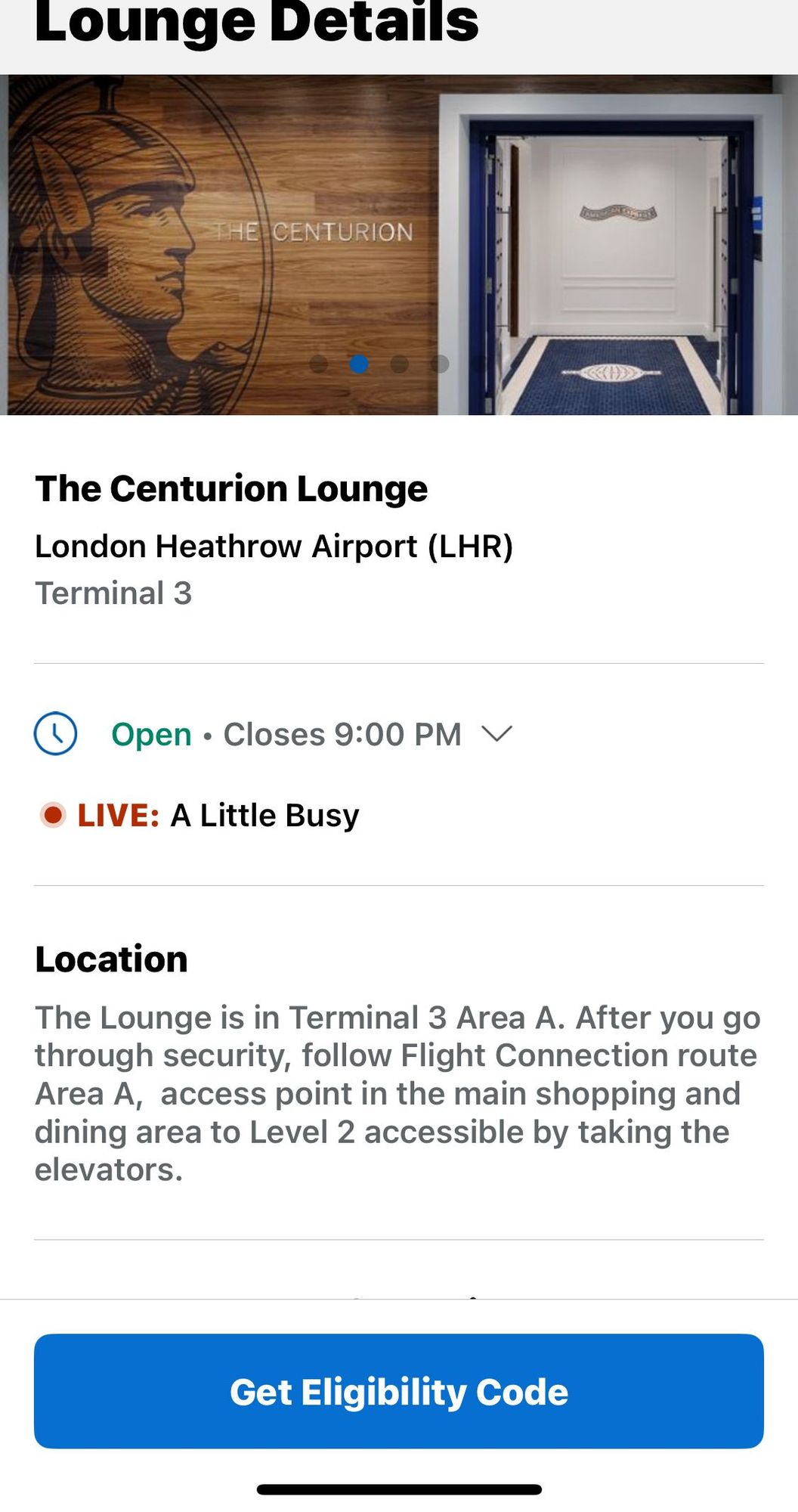Expand the opening hours chevron

tap(497, 733)
